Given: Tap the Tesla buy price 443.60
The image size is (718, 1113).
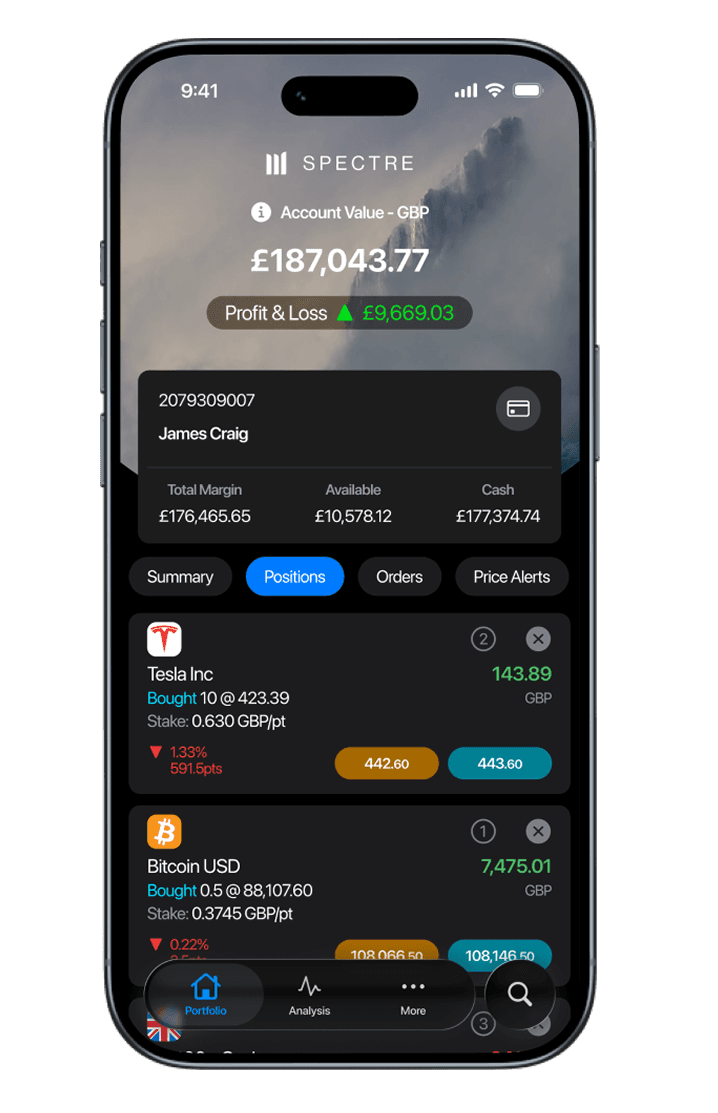Looking at the screenshot, I should 500,763.
